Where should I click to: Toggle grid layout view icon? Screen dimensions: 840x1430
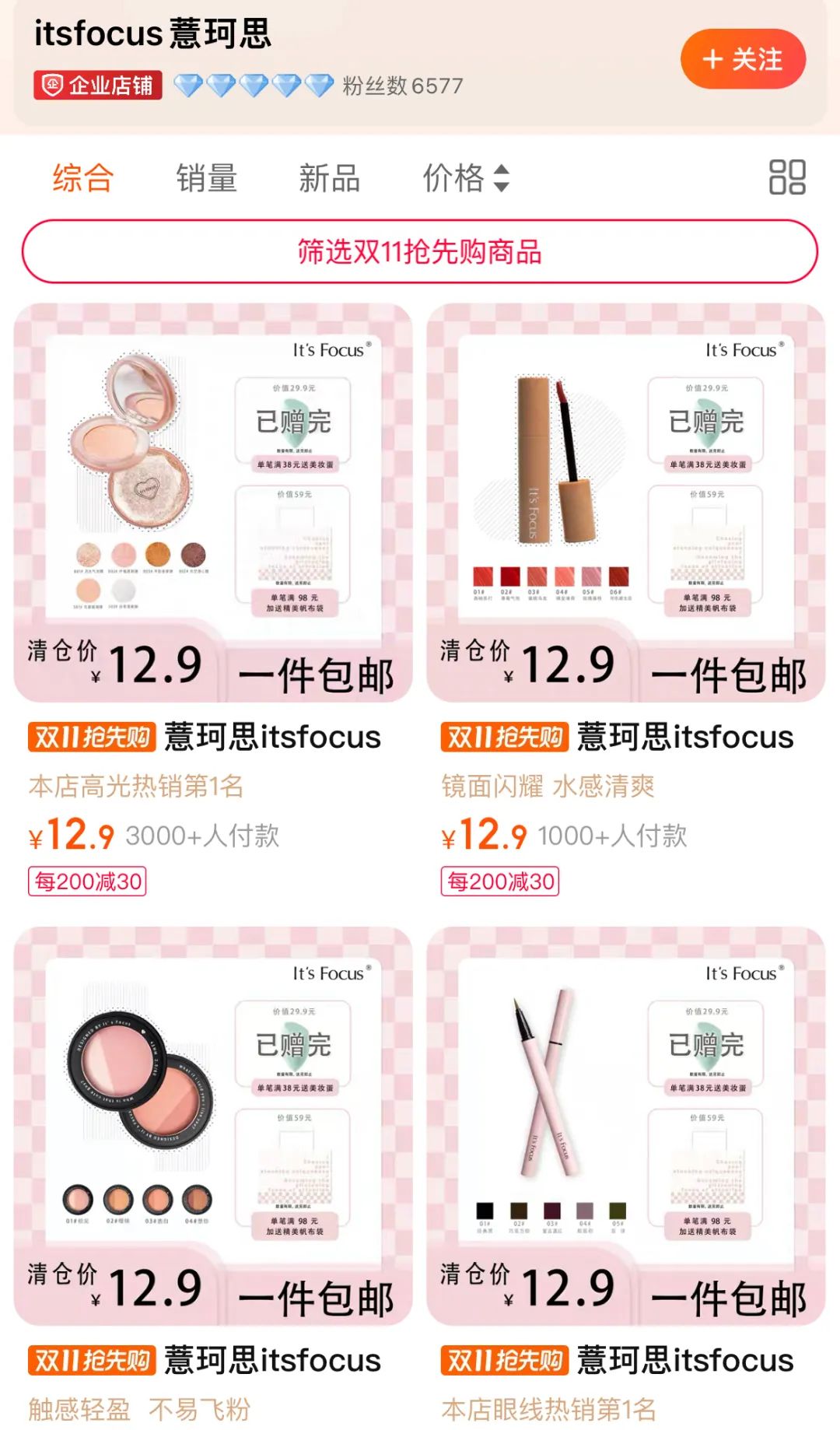point(786,177)
